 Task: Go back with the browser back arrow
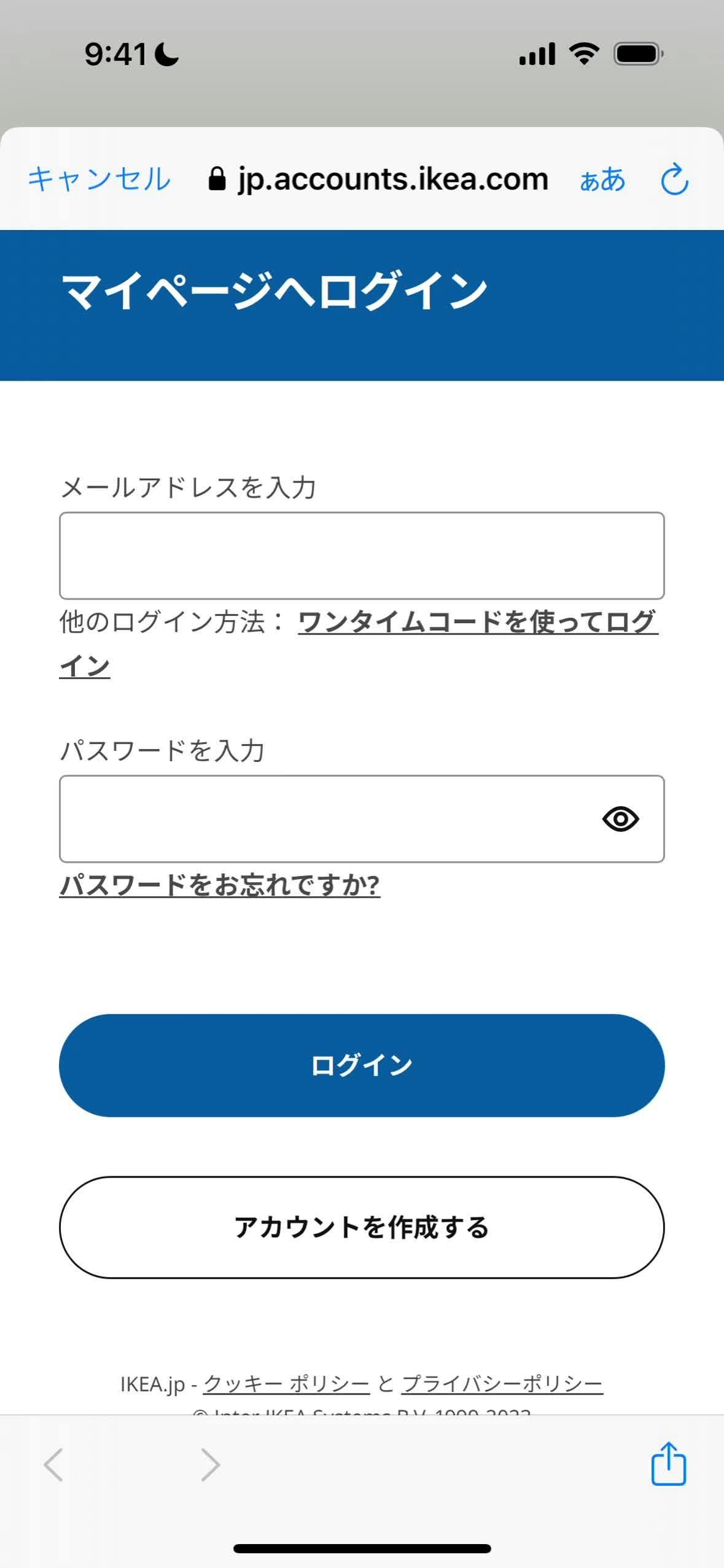click(54, 1465)
